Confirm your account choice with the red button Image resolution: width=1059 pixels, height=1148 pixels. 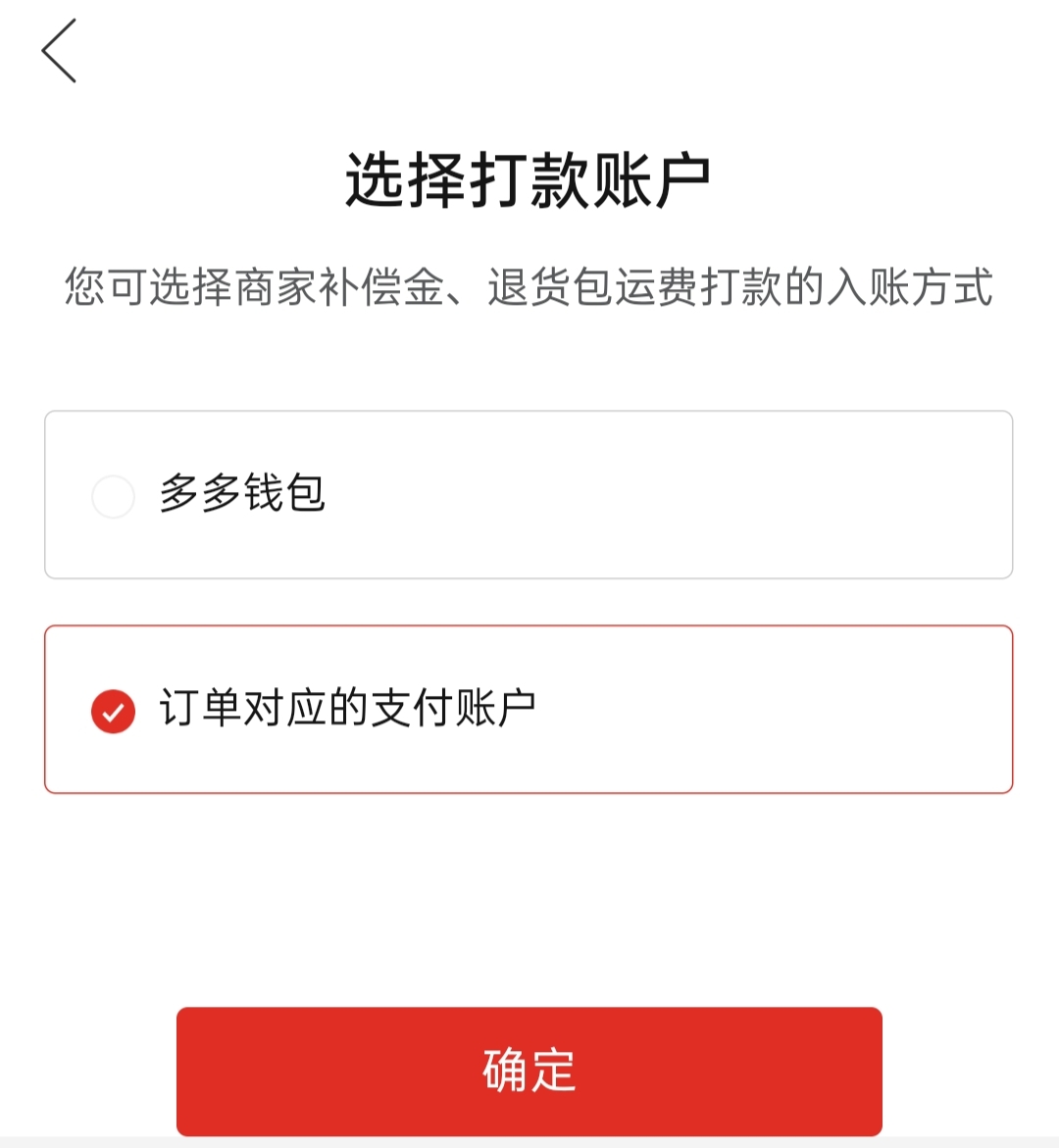tap(529, 1072)
